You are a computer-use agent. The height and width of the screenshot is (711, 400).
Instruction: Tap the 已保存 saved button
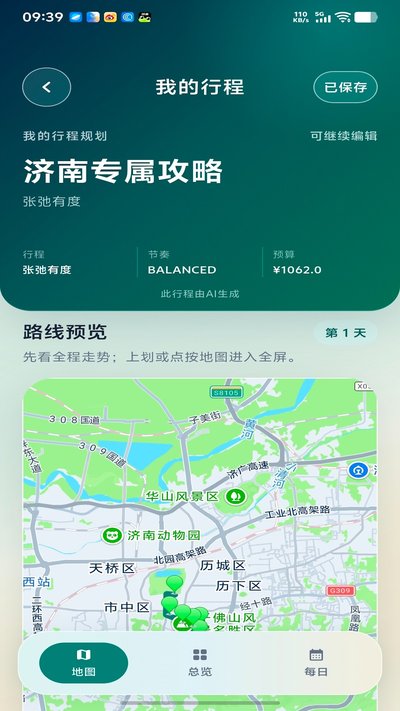[x=346, y=87]
